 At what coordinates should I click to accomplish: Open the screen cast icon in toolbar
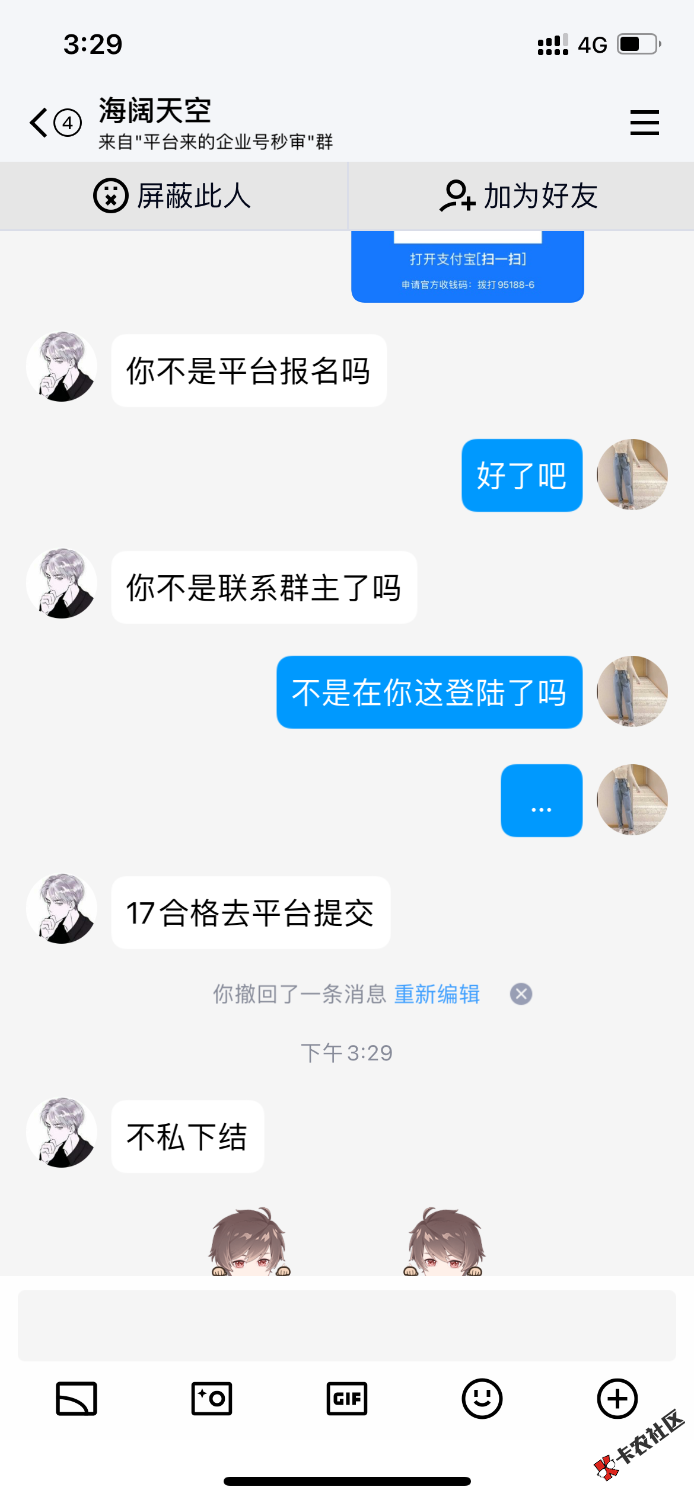tap(76, 1398)
